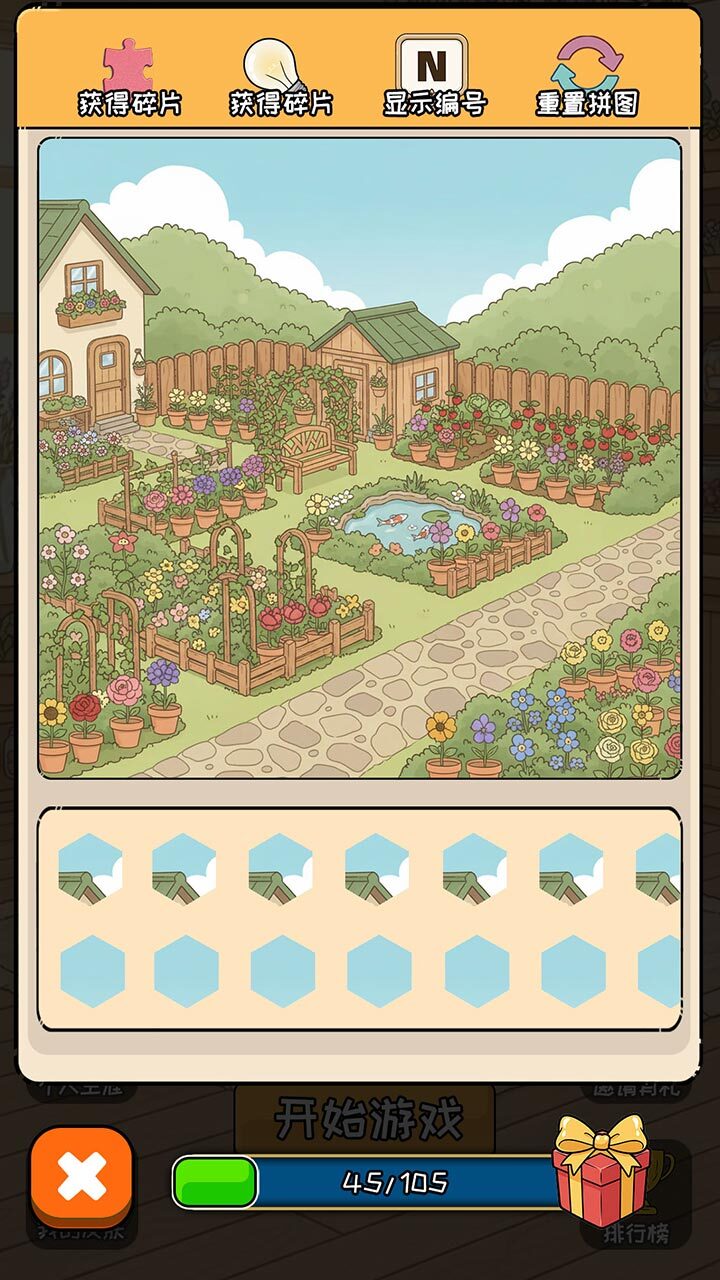720x1280 pixels.
Task: Reset the puzzle with 重置拼图
Action: coord(587,76)
